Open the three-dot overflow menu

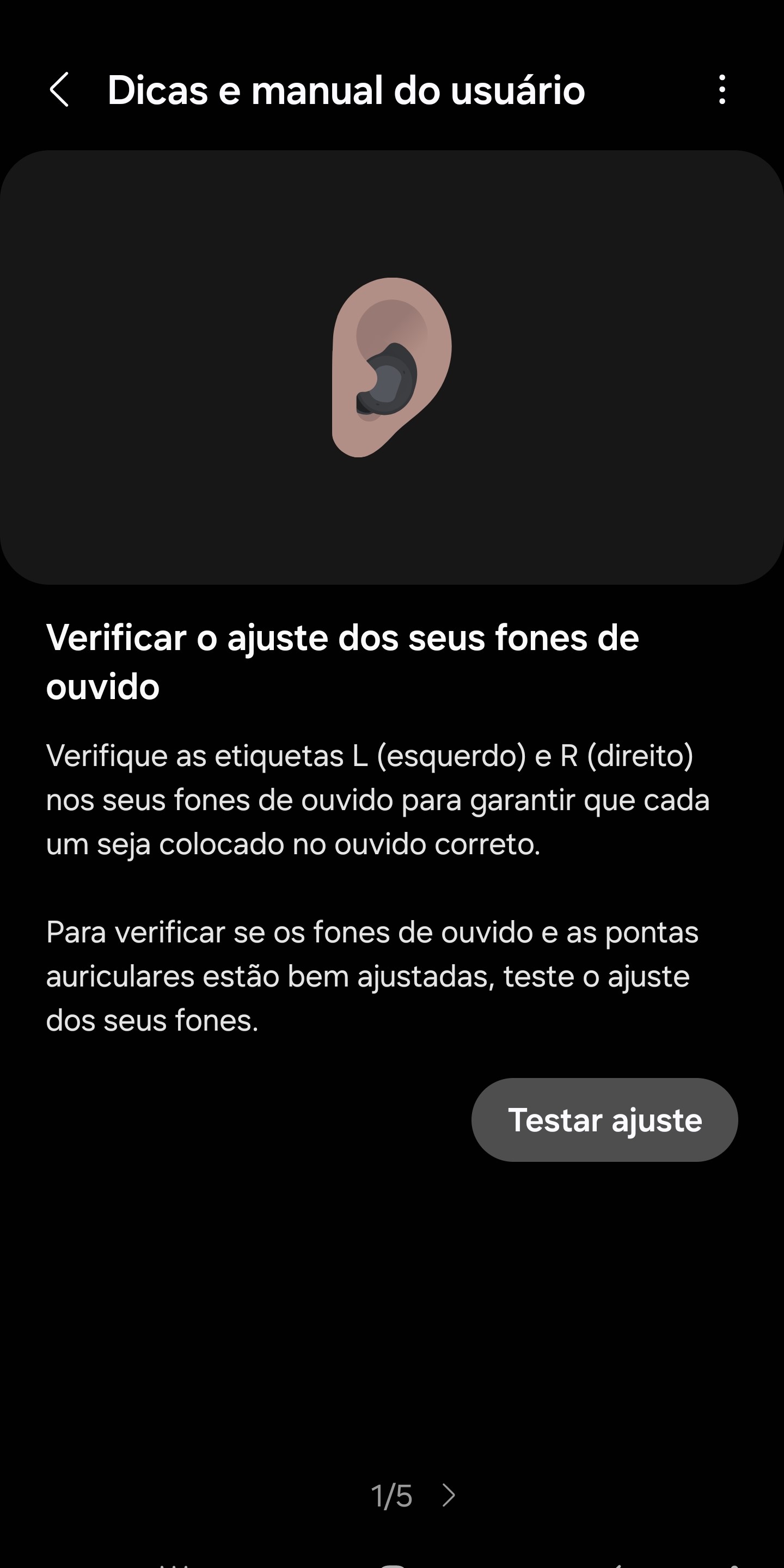[722, 90]
